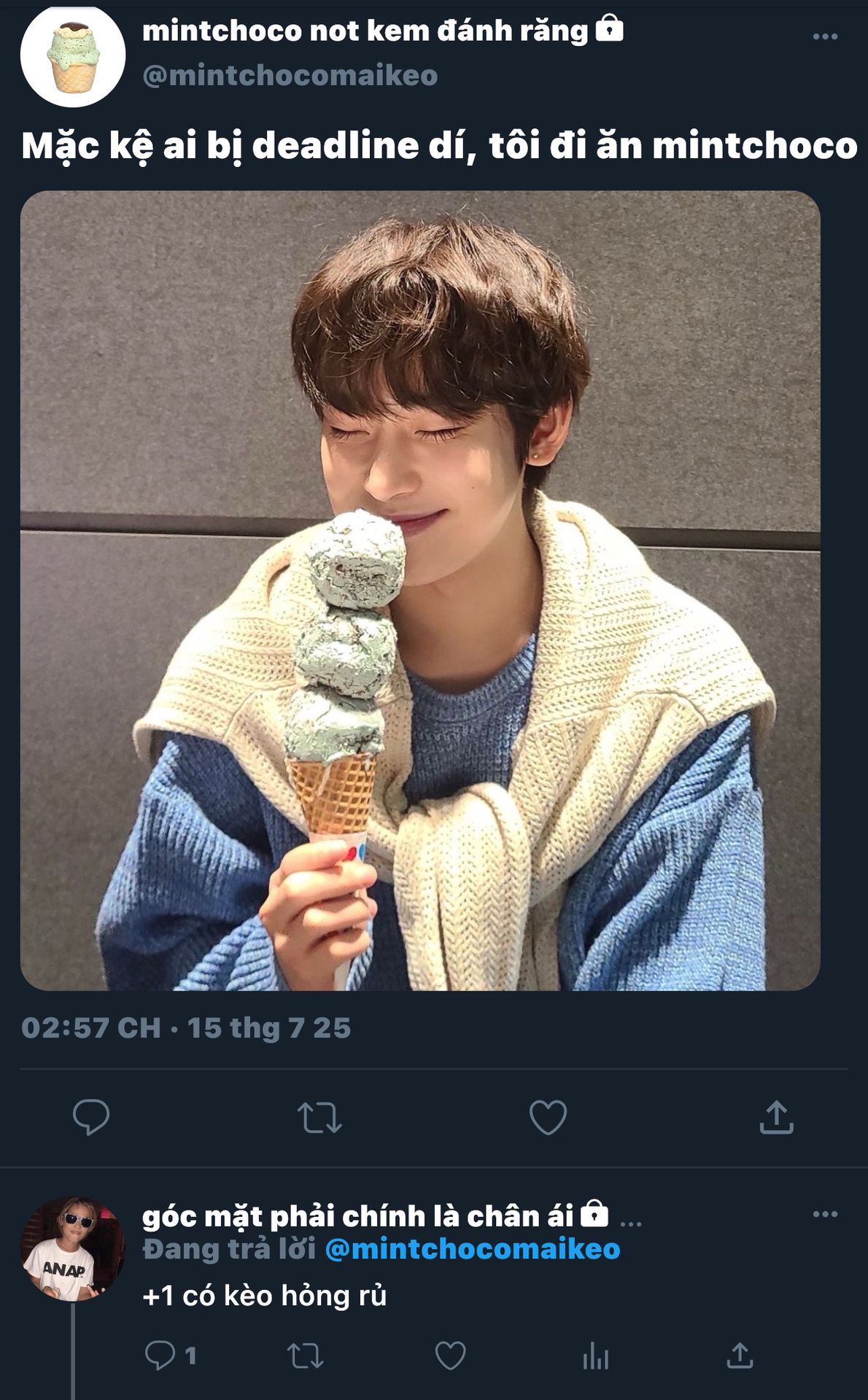Screen dimensions: 868x1400
Task: Share the mintchoco tweet
Action: tap(776, 1116)
